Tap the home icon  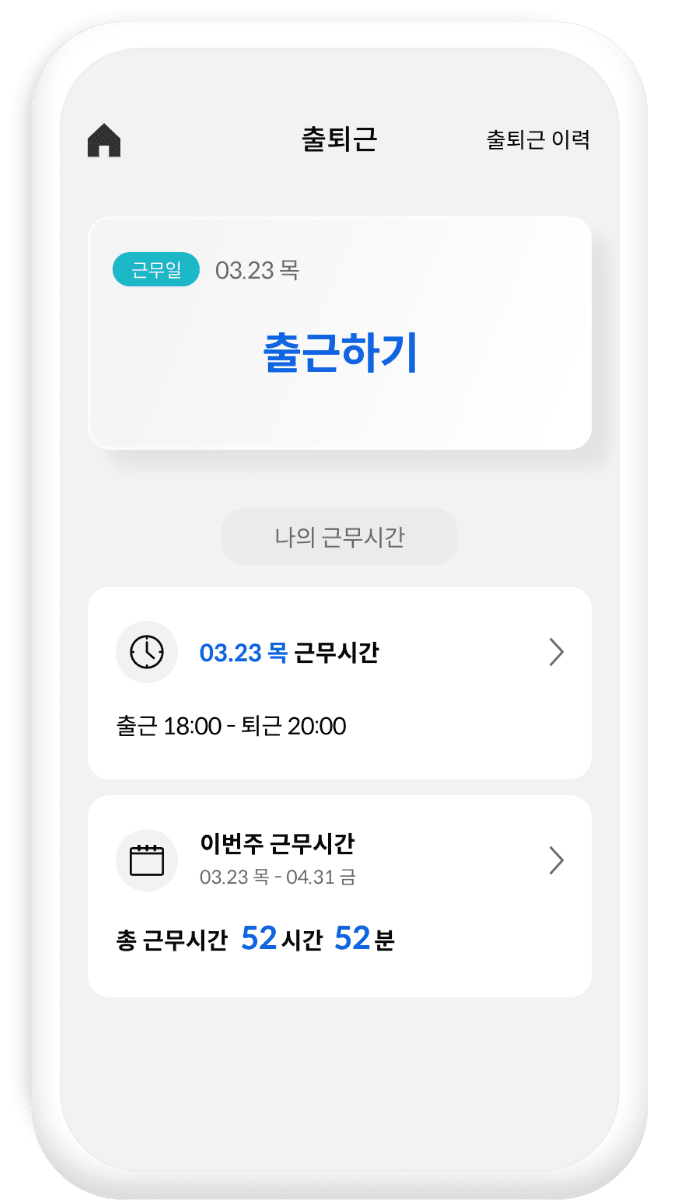point(104,140)
